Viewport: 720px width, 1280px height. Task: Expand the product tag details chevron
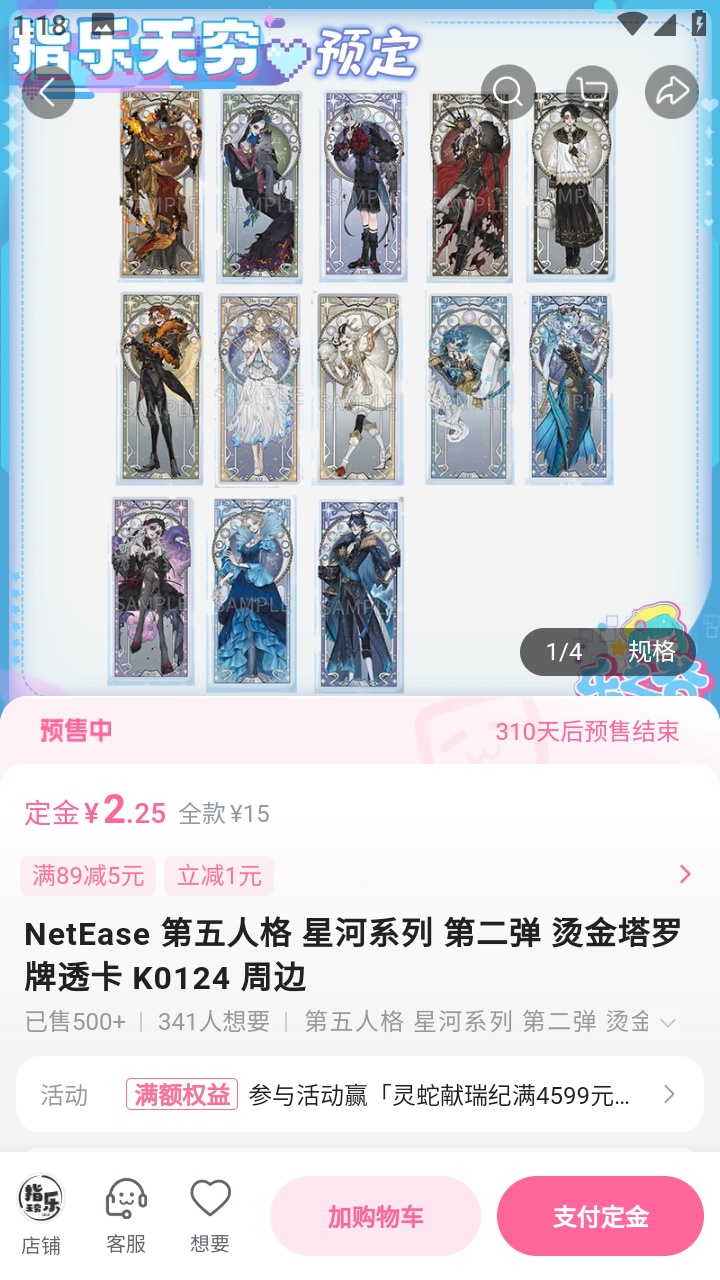click(x=668, y=1022)
